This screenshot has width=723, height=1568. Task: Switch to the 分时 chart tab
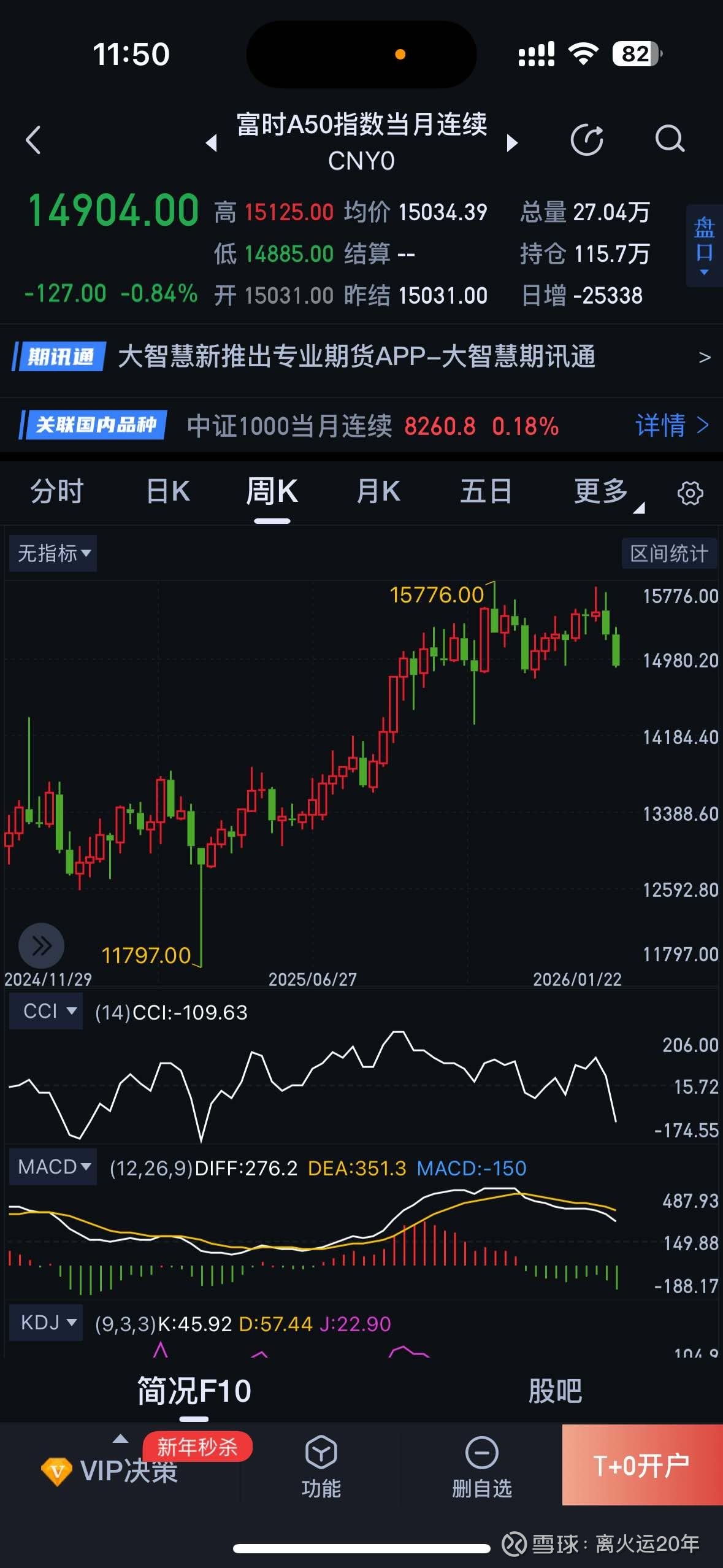(56, 491)
